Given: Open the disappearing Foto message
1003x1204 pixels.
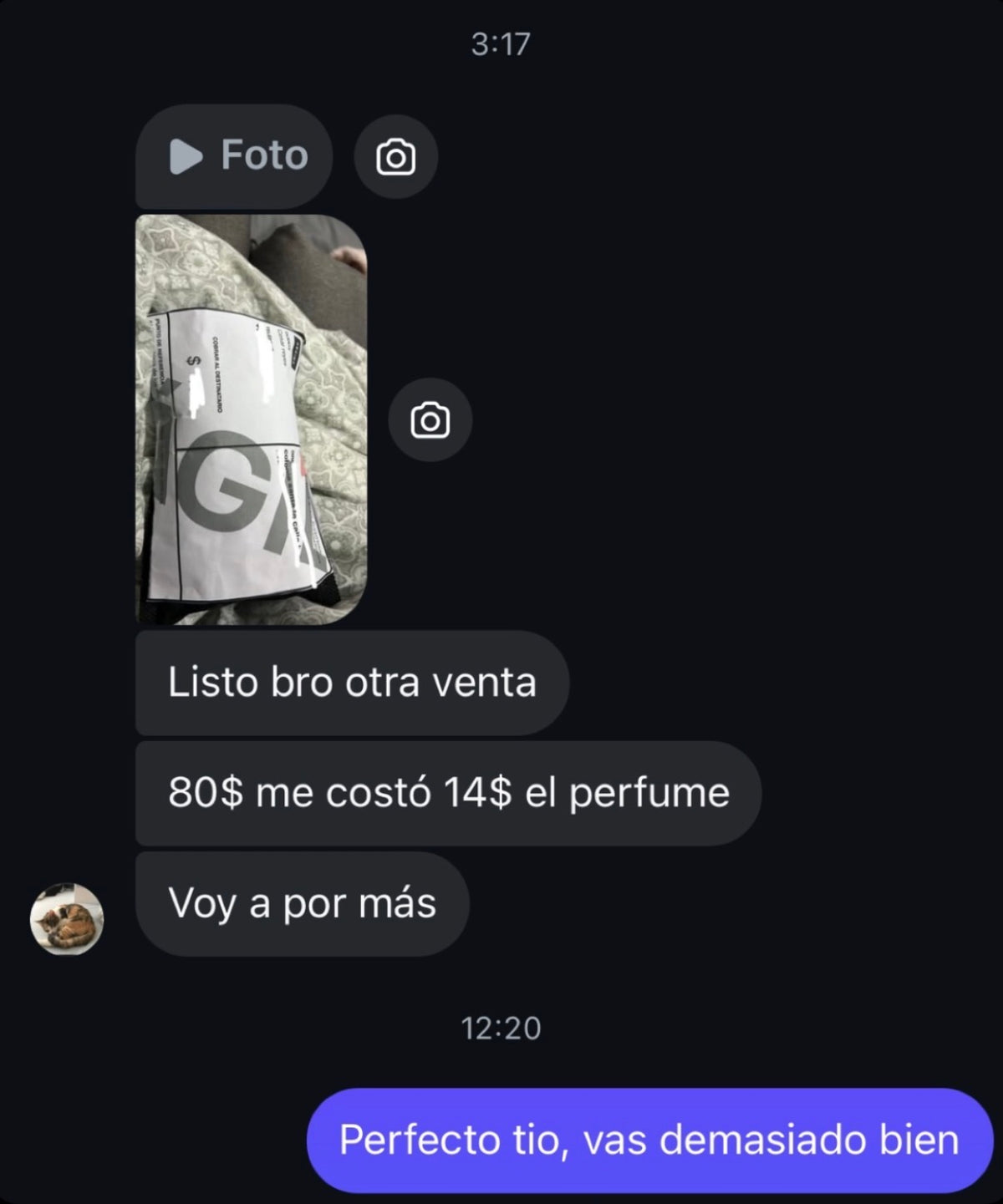Looking at the screenshot, I should [x=234, y=156].
